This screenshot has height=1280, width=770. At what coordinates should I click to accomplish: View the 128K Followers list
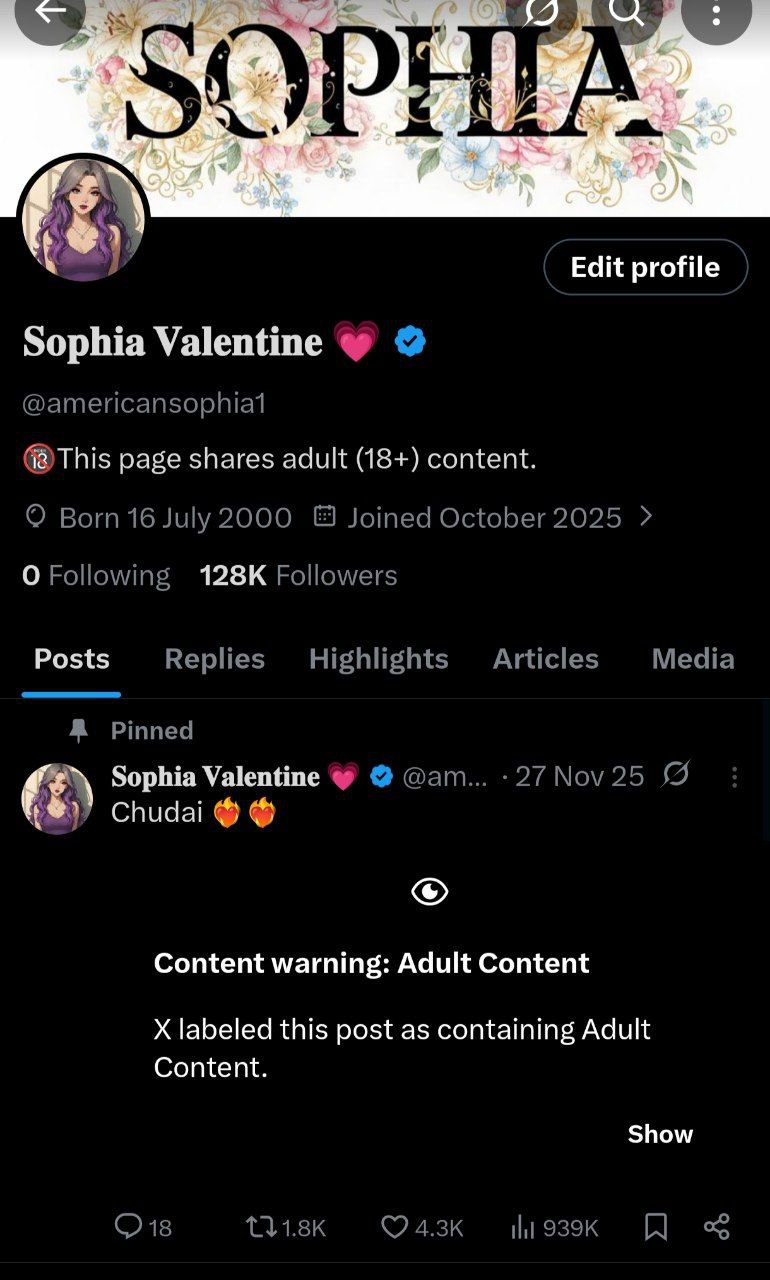(298, 575)
